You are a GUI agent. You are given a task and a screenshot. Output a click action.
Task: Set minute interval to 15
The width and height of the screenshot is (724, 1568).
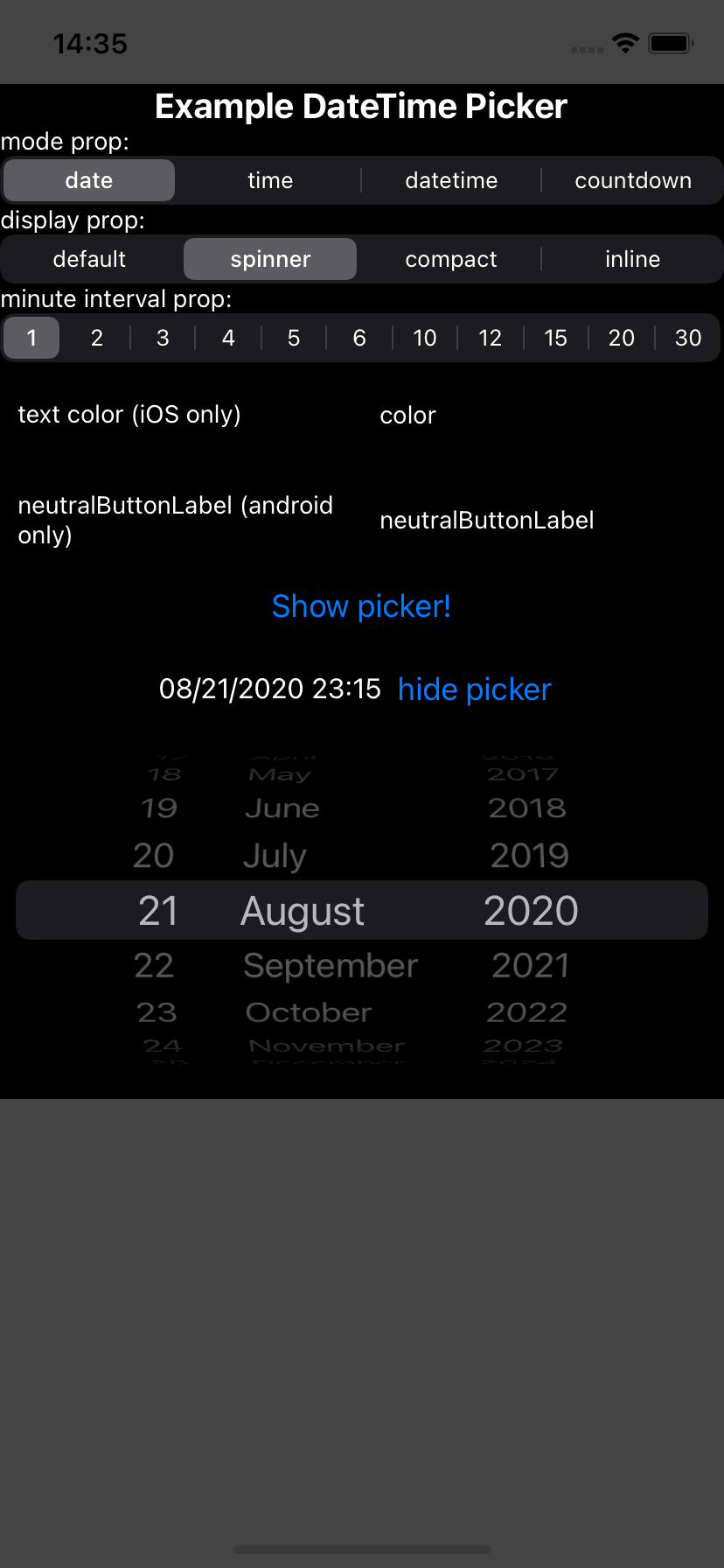(x=556, y=338)
